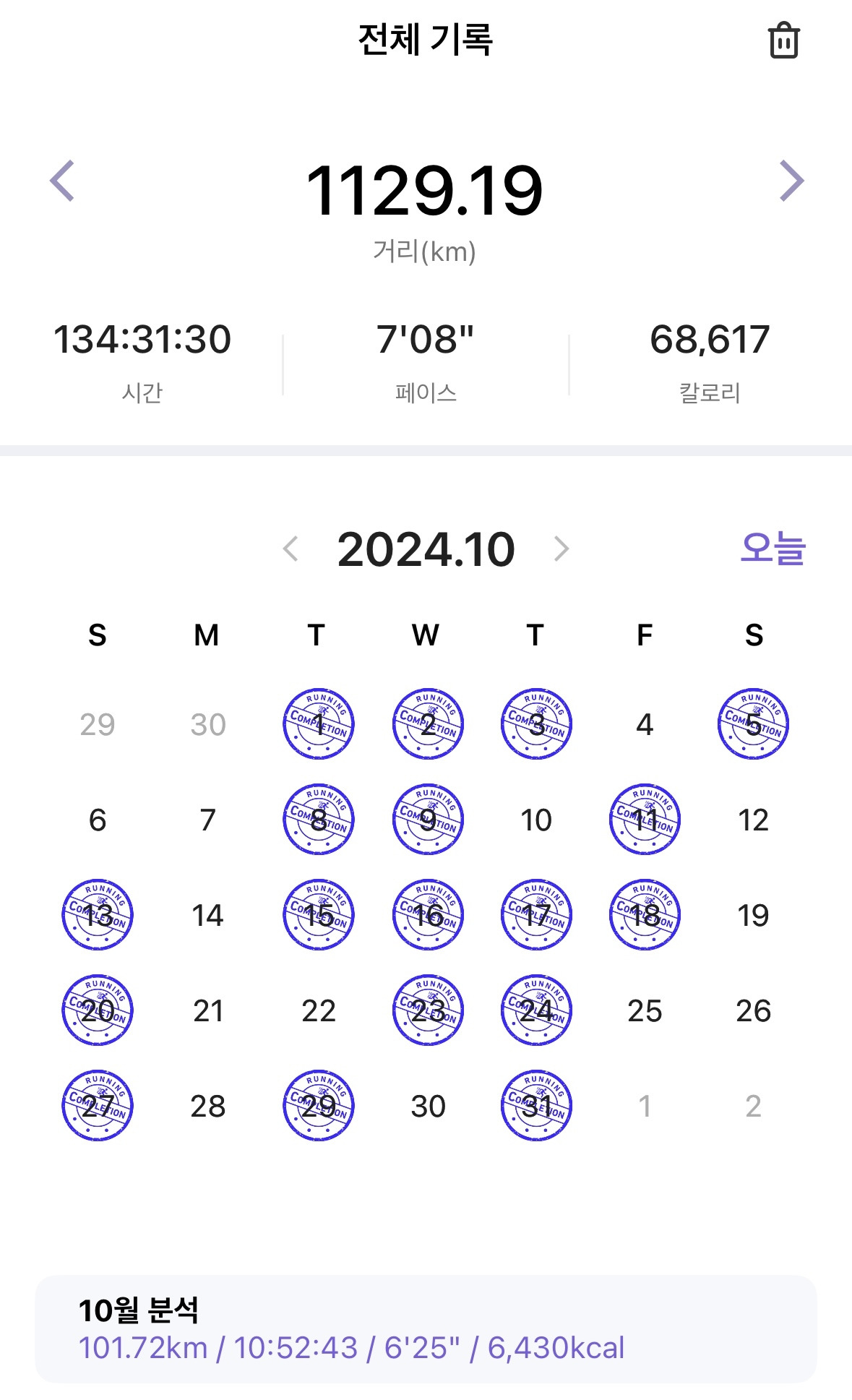
Task: Jump to today with the 오늘 button
Action: click(x=772, y=548)
